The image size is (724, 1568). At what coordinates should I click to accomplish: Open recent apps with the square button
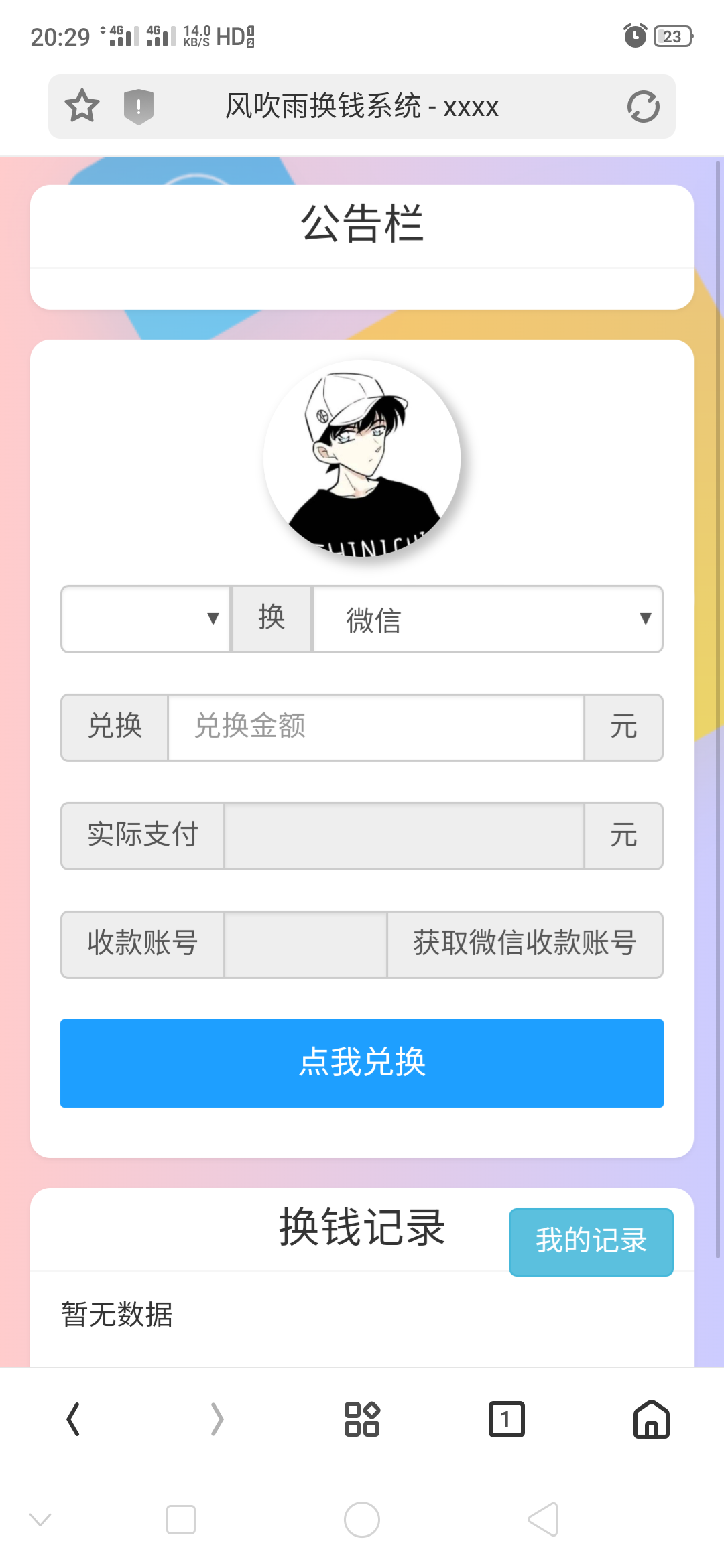coord(181,1519)
